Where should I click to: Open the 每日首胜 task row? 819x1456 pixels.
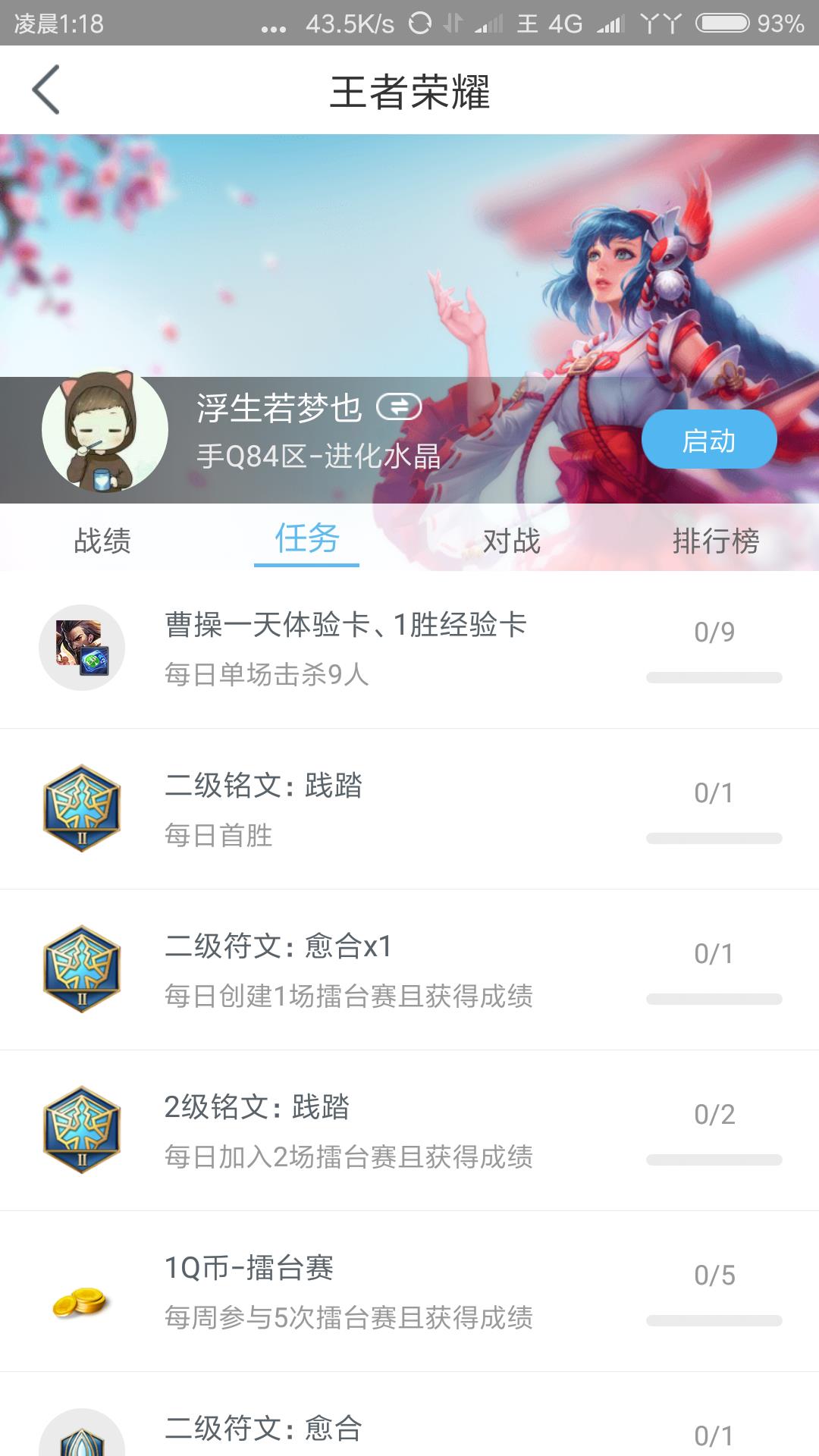[x=409, y=810]
